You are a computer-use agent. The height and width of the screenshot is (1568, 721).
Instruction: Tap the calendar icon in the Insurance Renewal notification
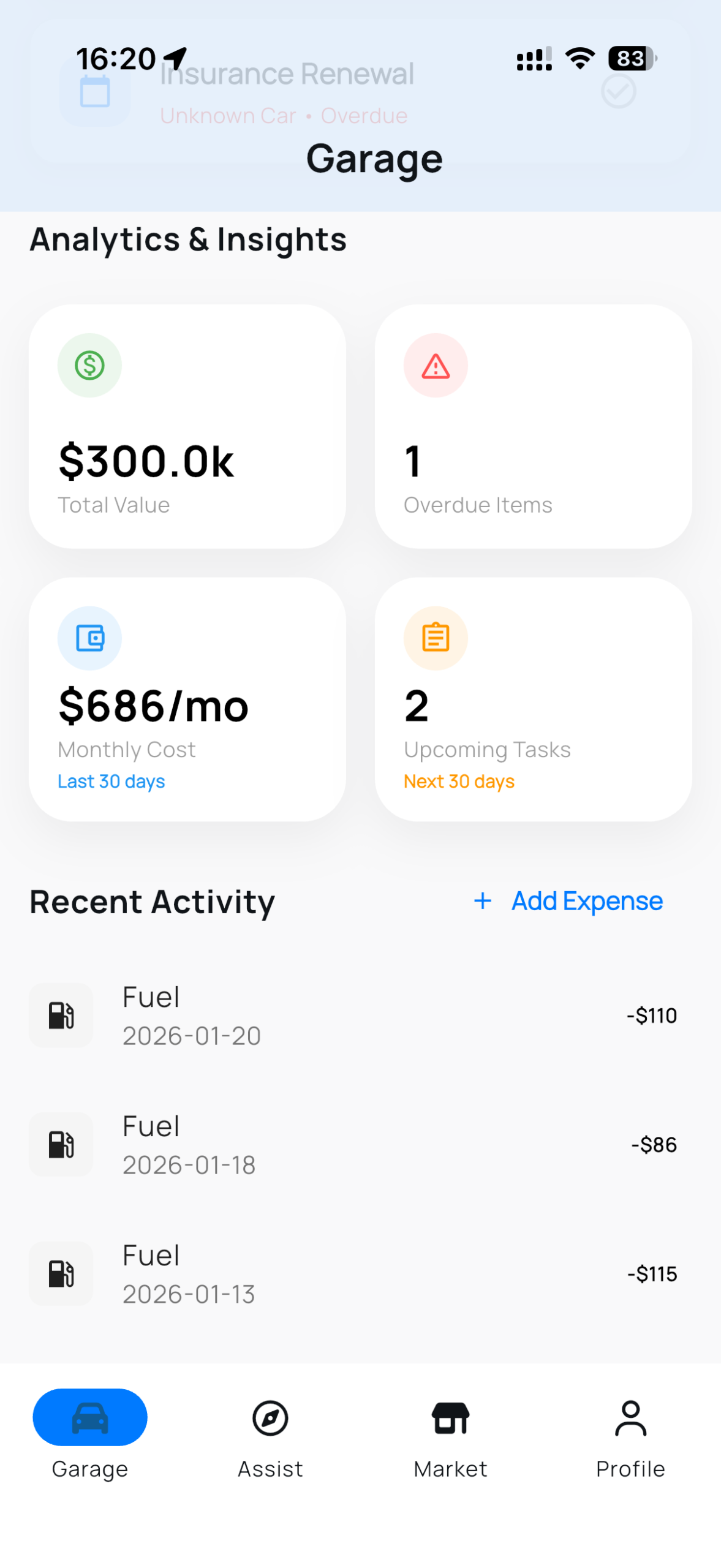(x=94, y=92)
